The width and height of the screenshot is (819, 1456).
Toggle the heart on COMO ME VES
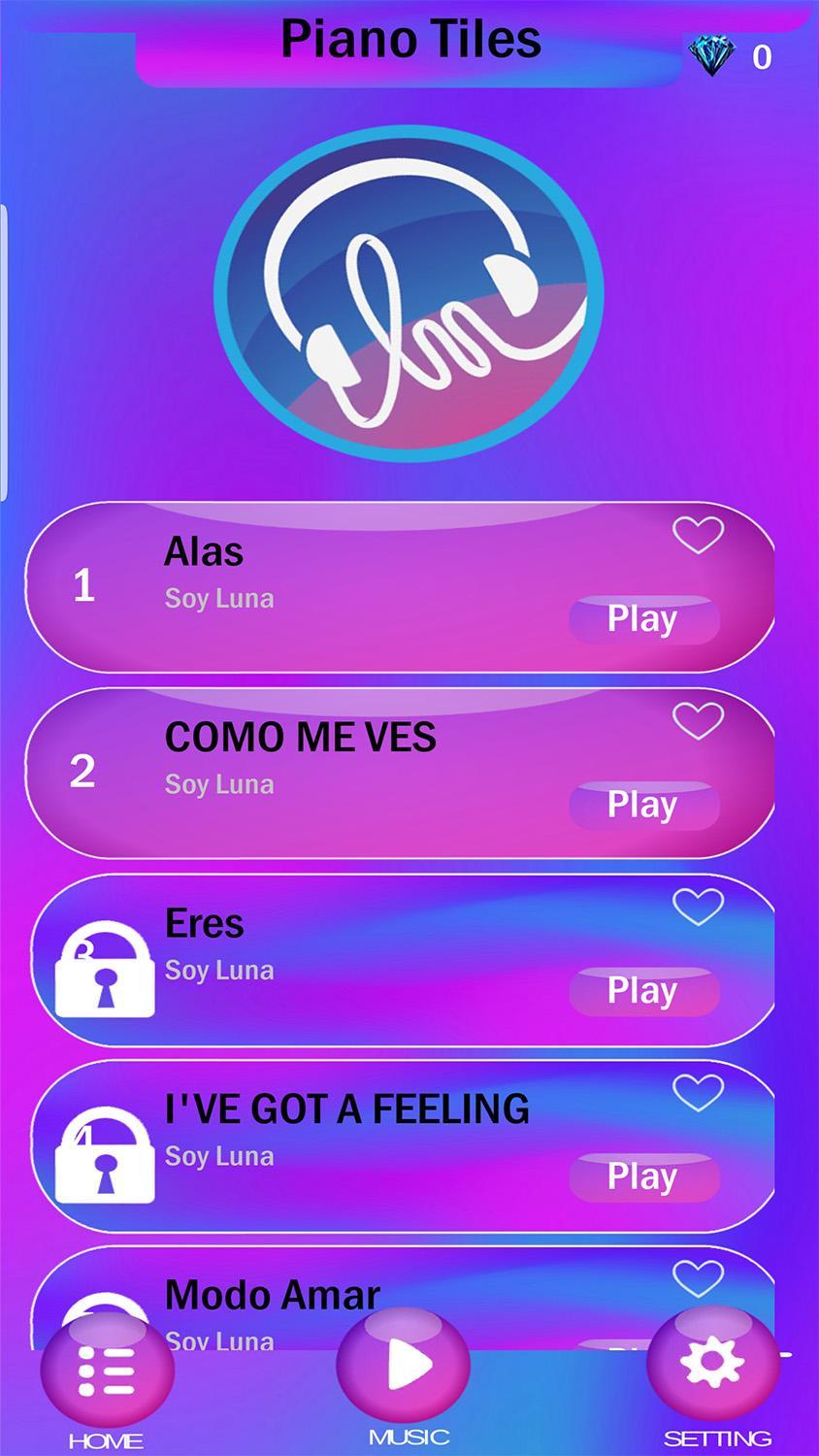tap(699, 721)
